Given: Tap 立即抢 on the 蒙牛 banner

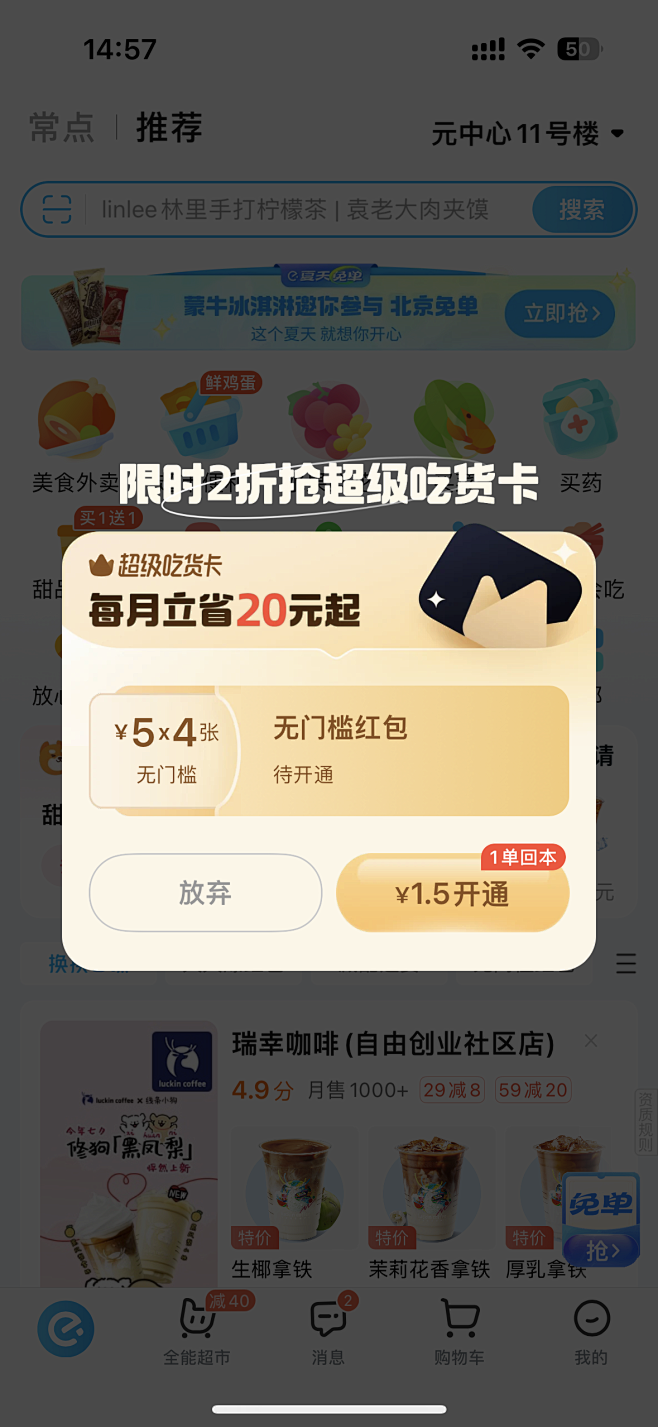Looking at the screenshot, I should [558, 313].
